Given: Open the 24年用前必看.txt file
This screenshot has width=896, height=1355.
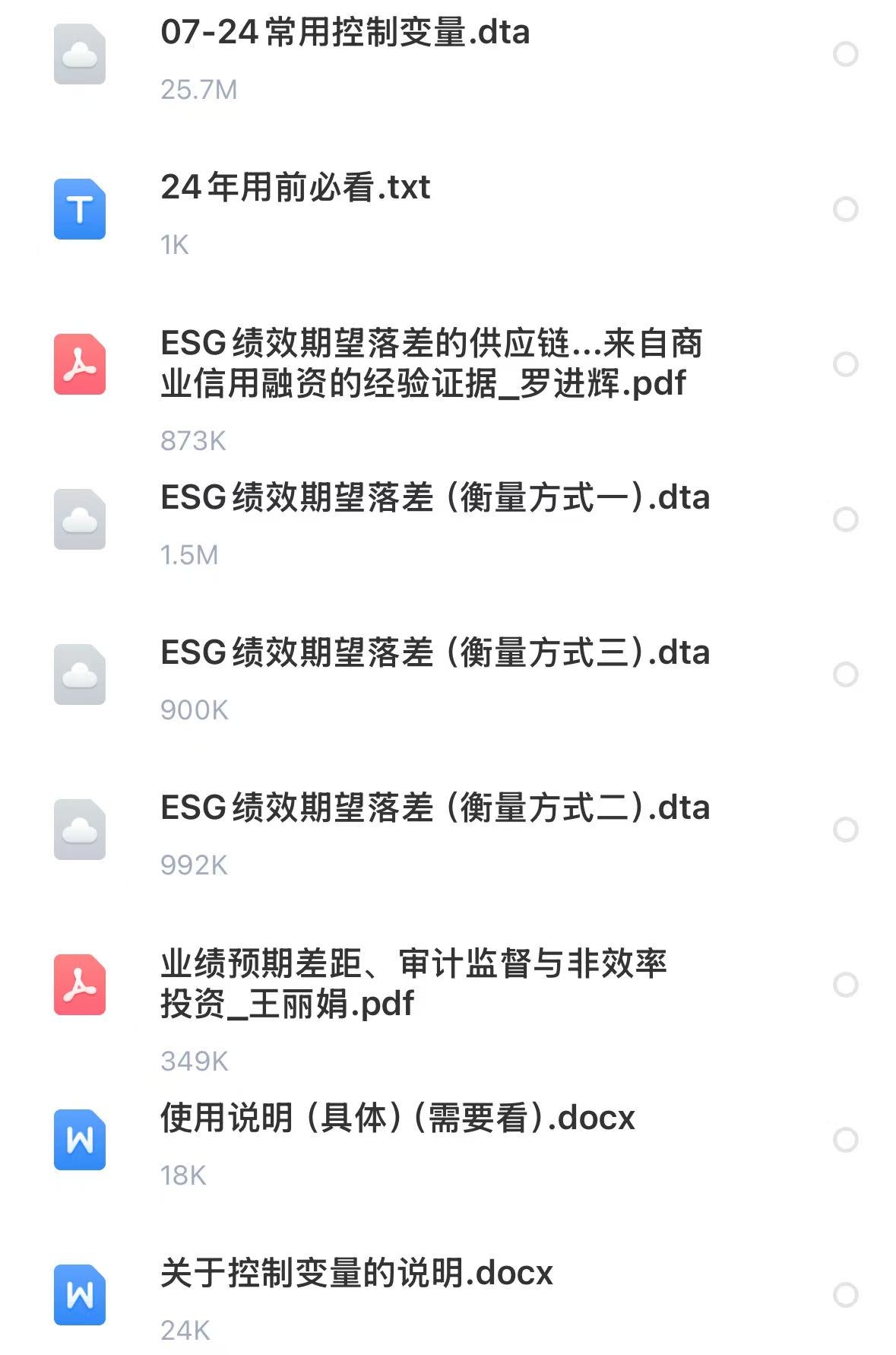Looking at the screenshot, I should (296, 188).
